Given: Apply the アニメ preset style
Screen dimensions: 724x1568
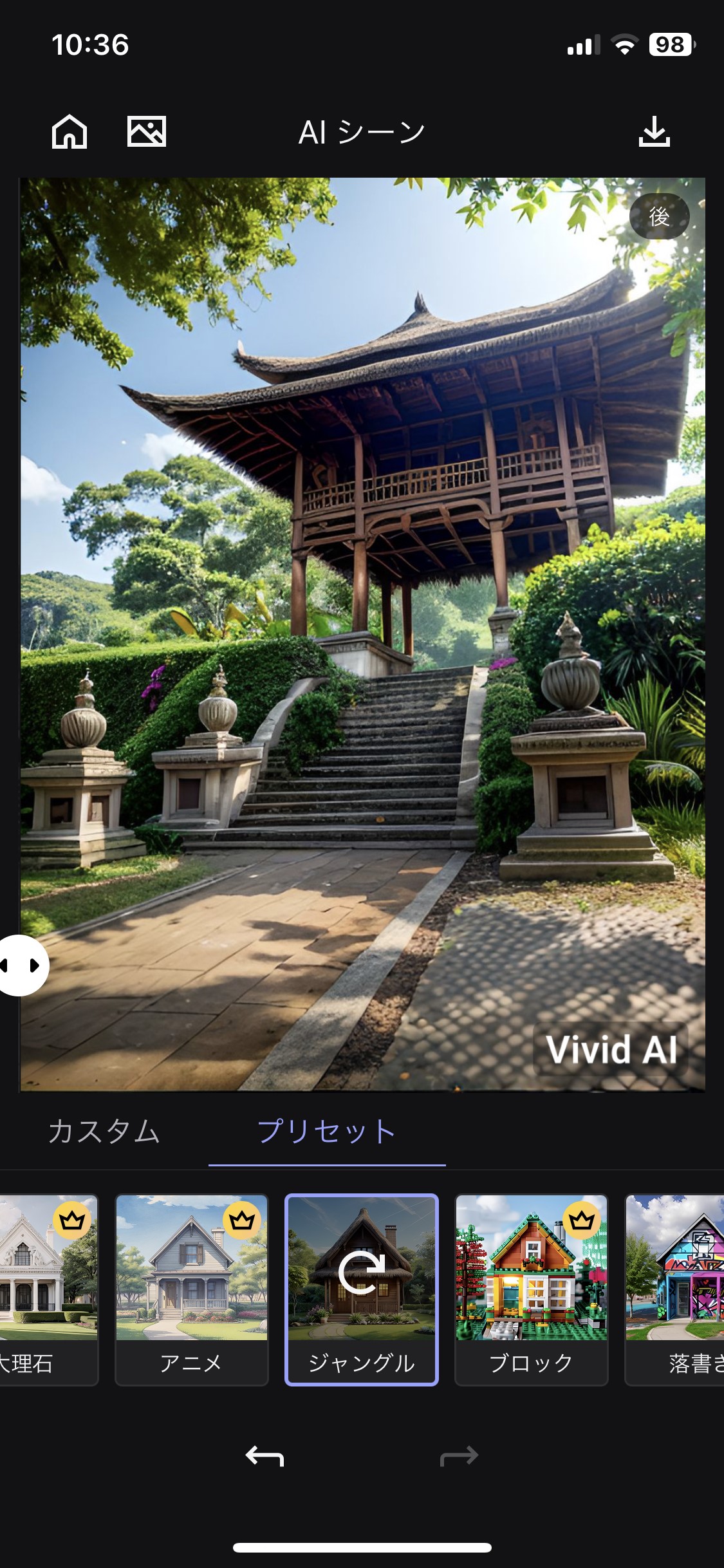Looking at the screenshot, I should [191, 1289].
